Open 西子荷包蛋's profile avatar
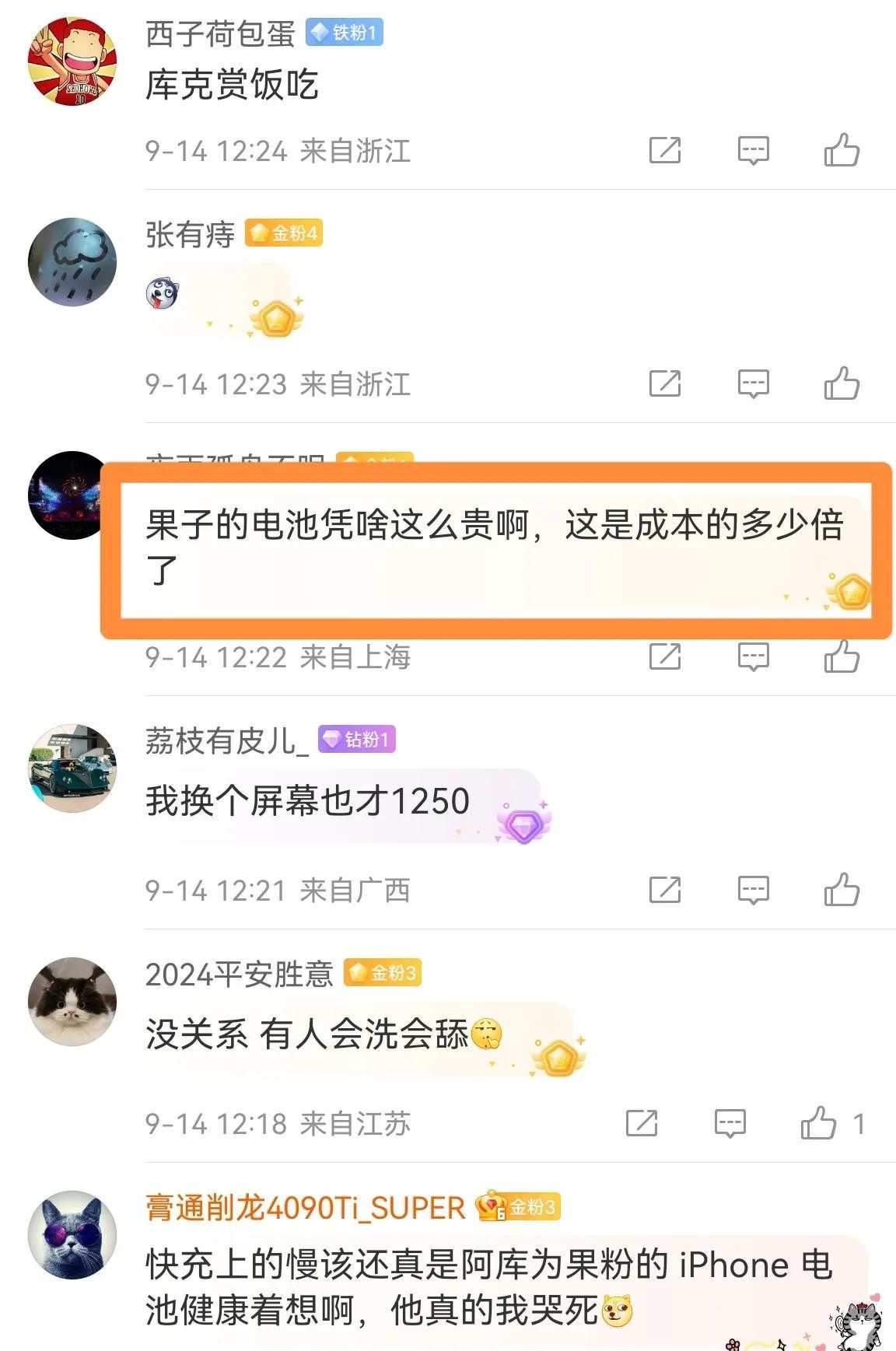This screenshot has width=896, height=1351. [72, 61]
